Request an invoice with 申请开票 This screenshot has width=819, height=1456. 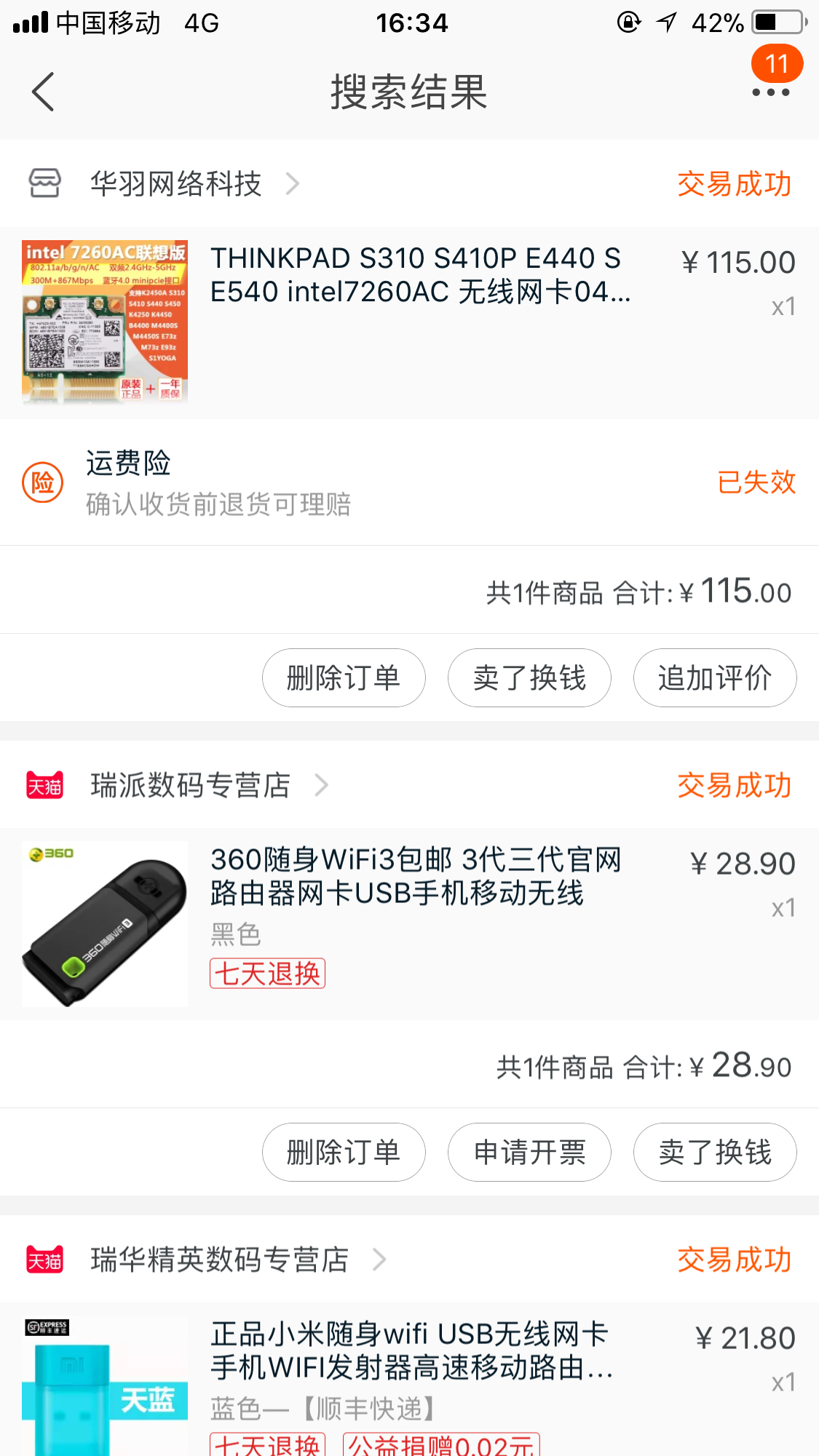(529, 1153)
